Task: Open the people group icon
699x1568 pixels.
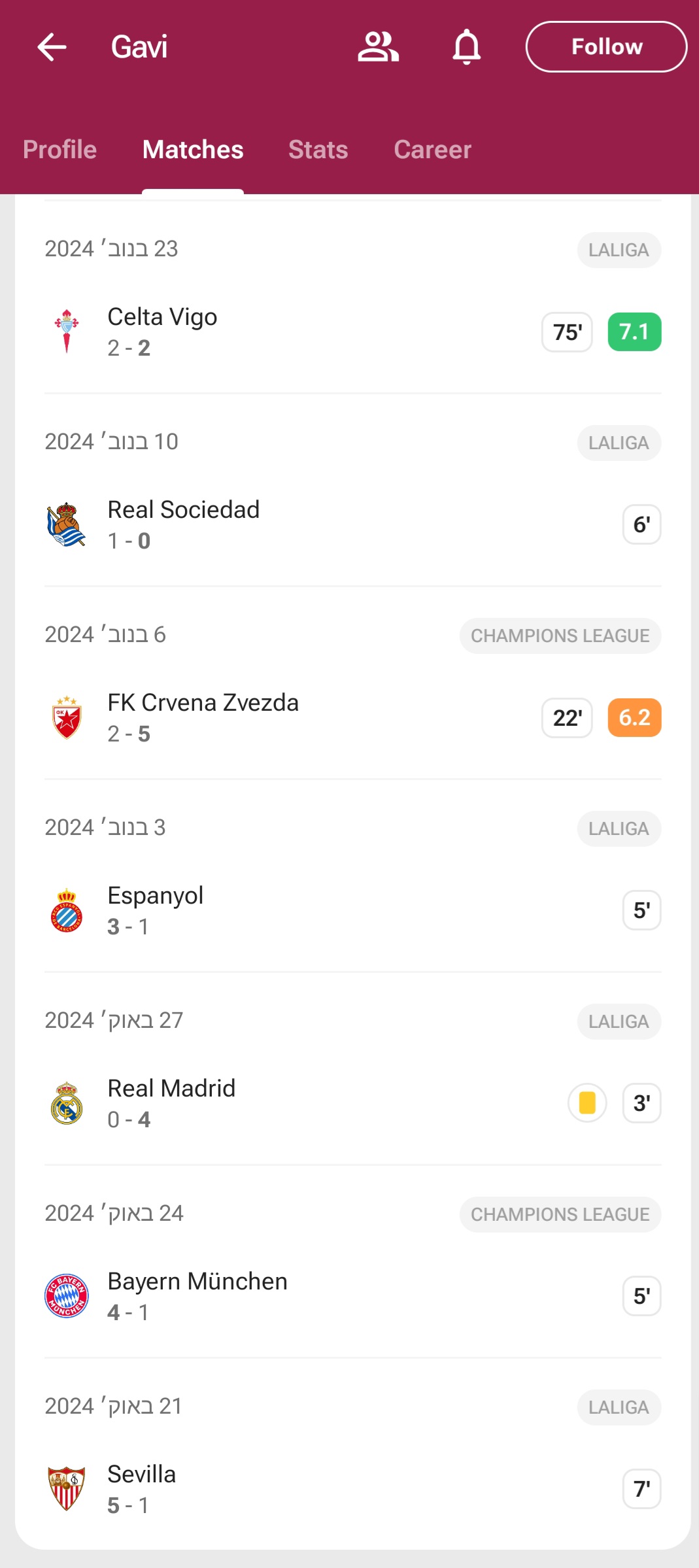Action: [x=378, y=47]
